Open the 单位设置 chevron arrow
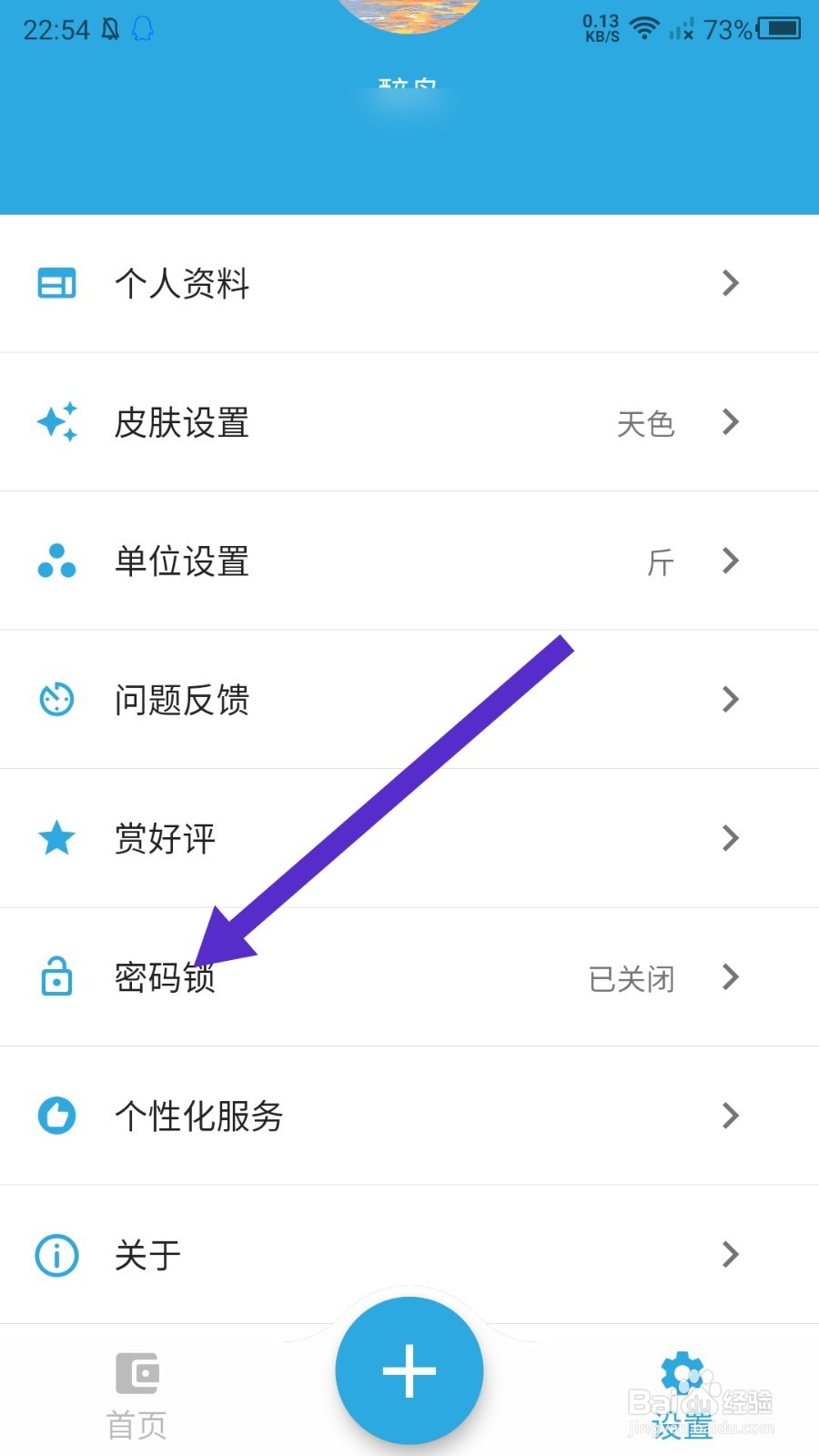 pyautogui.click(x=730, y=561)
